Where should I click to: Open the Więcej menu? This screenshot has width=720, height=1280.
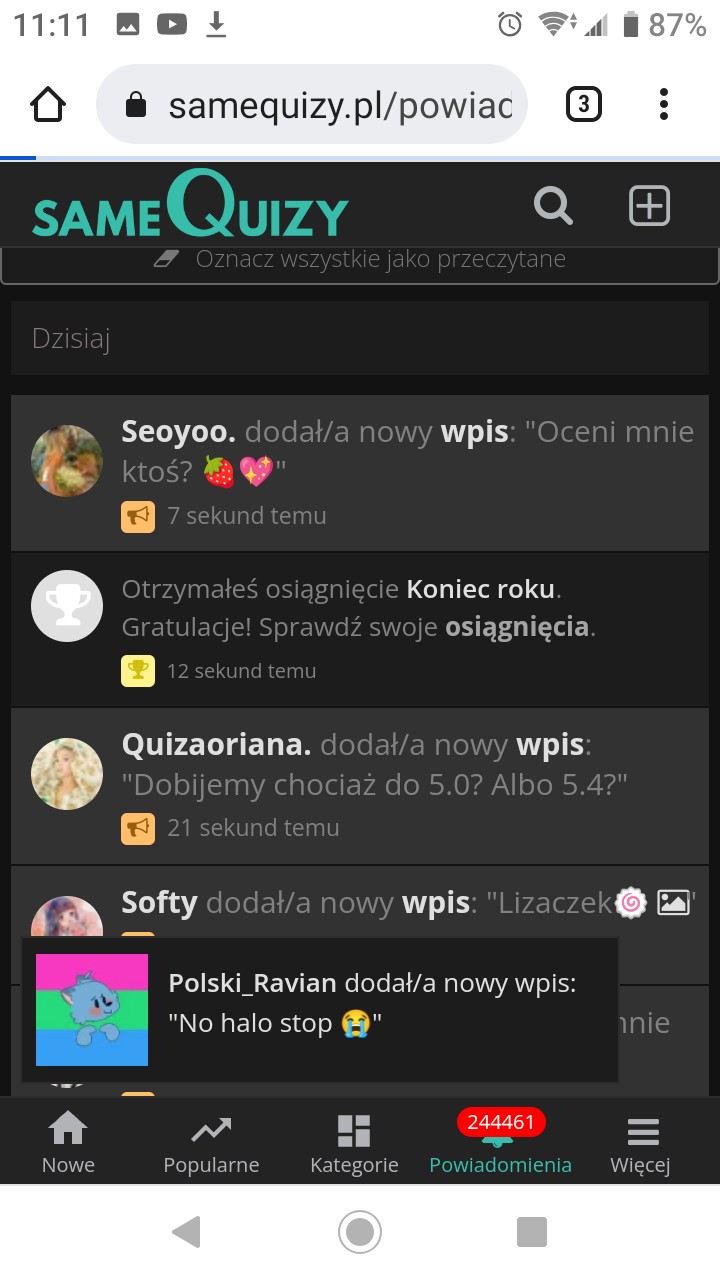[640, 1144]
